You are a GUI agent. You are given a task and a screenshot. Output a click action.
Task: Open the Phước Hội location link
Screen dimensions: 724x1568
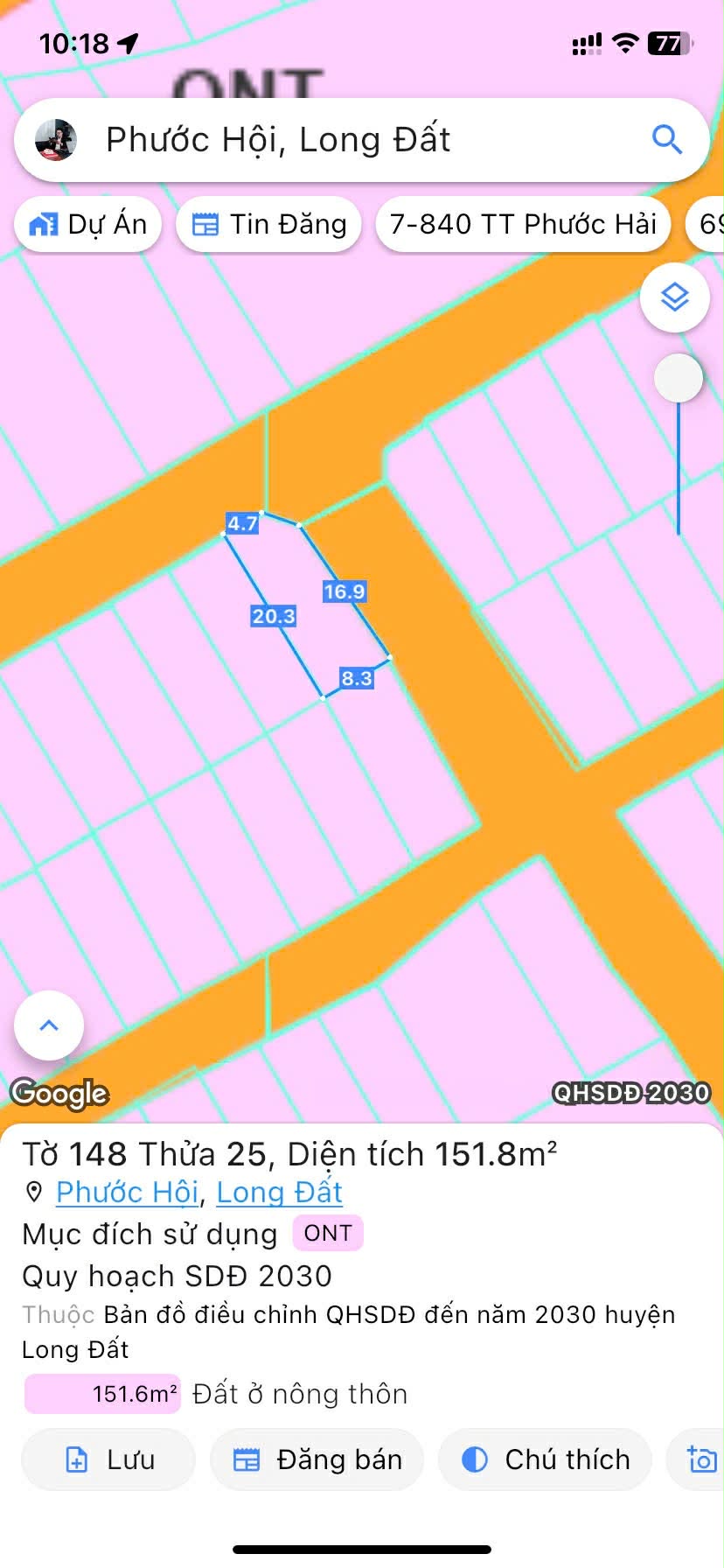pos(127,1193)
